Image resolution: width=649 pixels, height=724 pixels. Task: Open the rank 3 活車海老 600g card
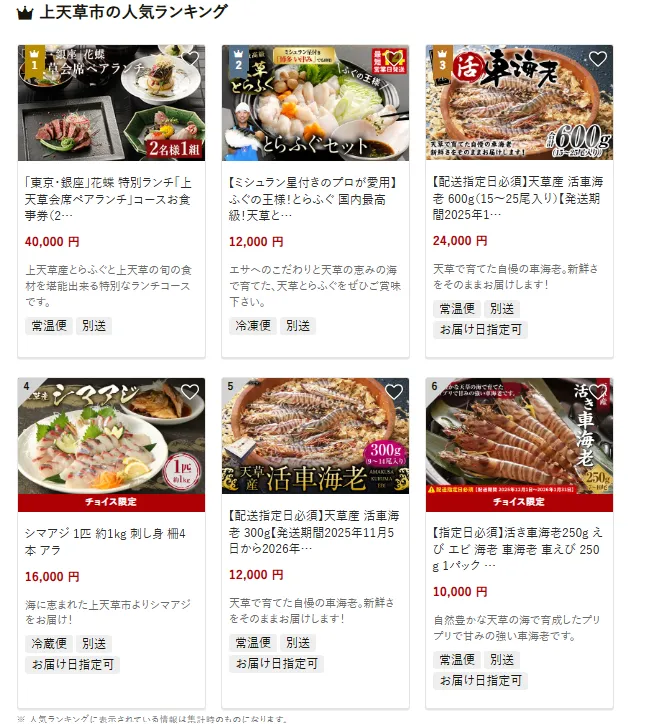tap(518, 198)
